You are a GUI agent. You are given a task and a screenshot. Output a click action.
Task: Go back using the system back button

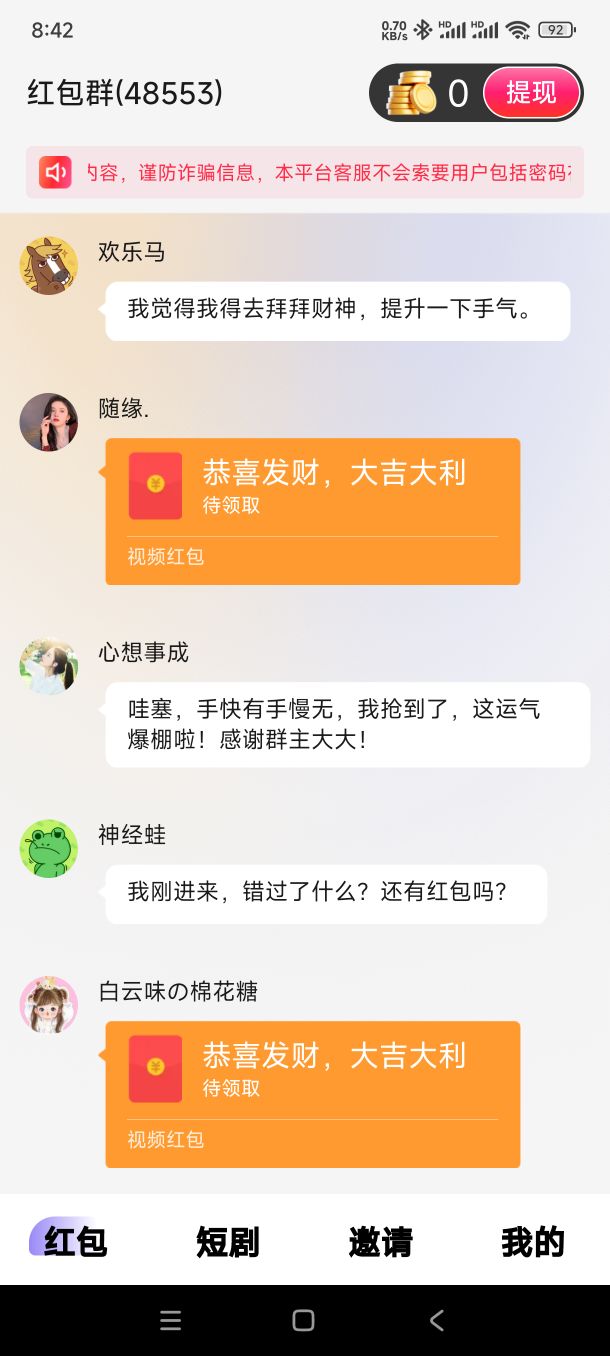437,1320
